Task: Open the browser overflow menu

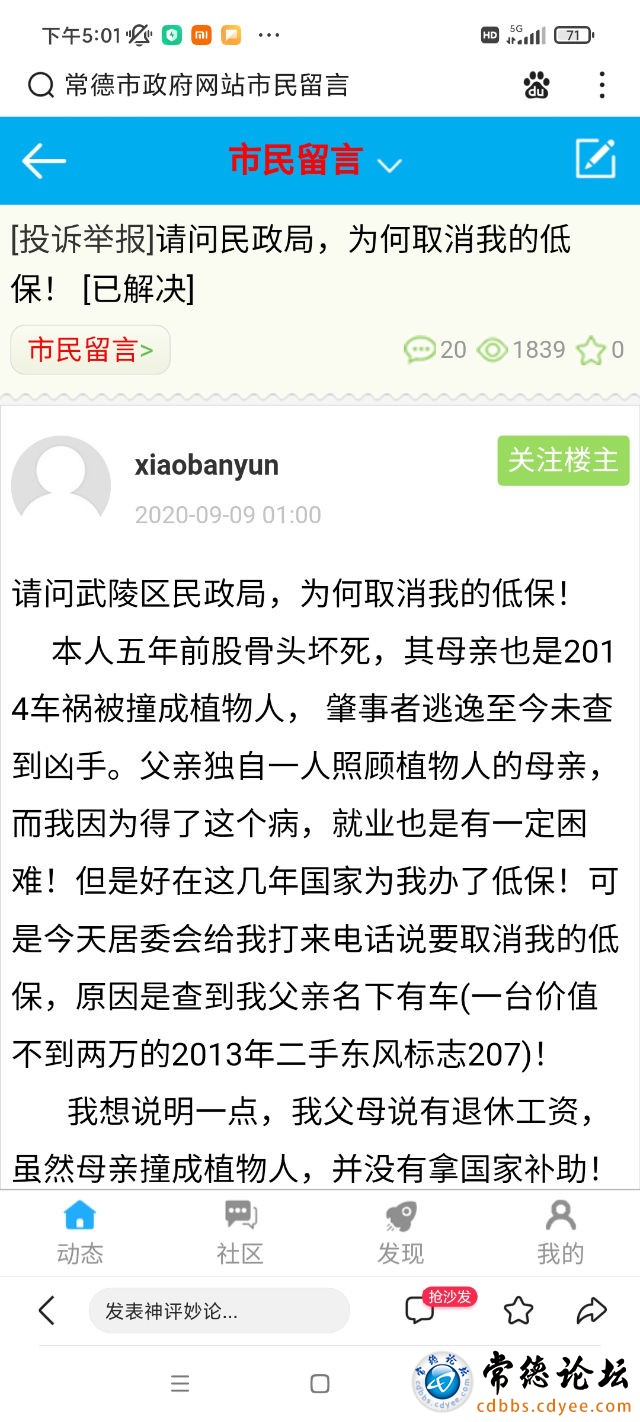Action: (601, 85)
